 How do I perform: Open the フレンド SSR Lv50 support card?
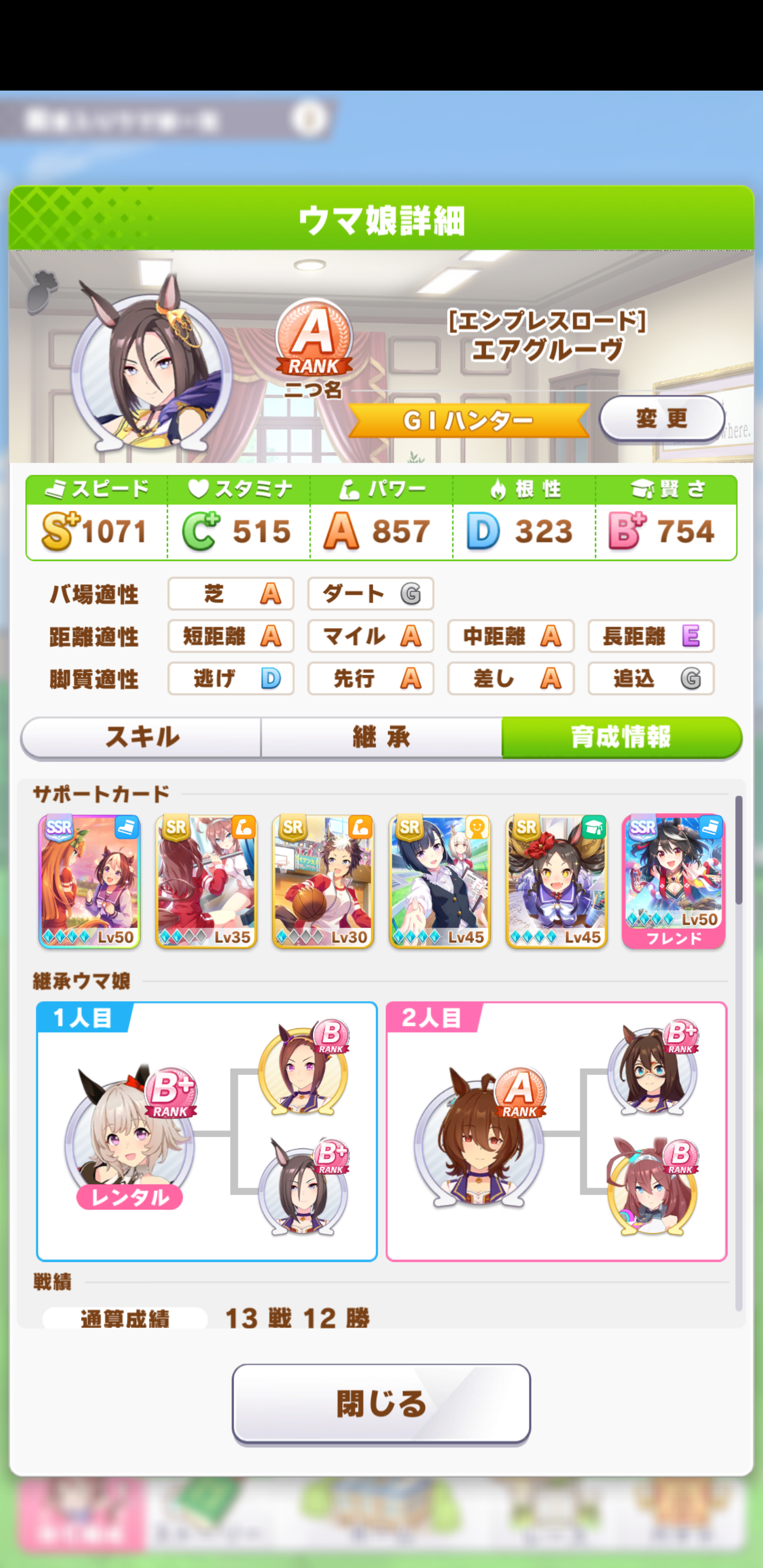click(673, 881)
